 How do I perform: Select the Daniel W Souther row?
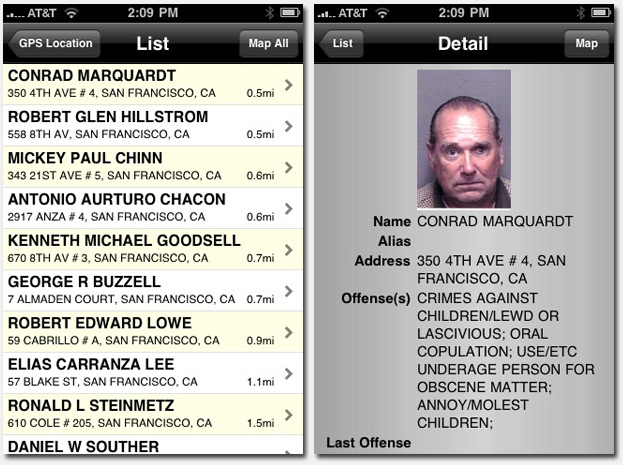click(x=150, y=446)
